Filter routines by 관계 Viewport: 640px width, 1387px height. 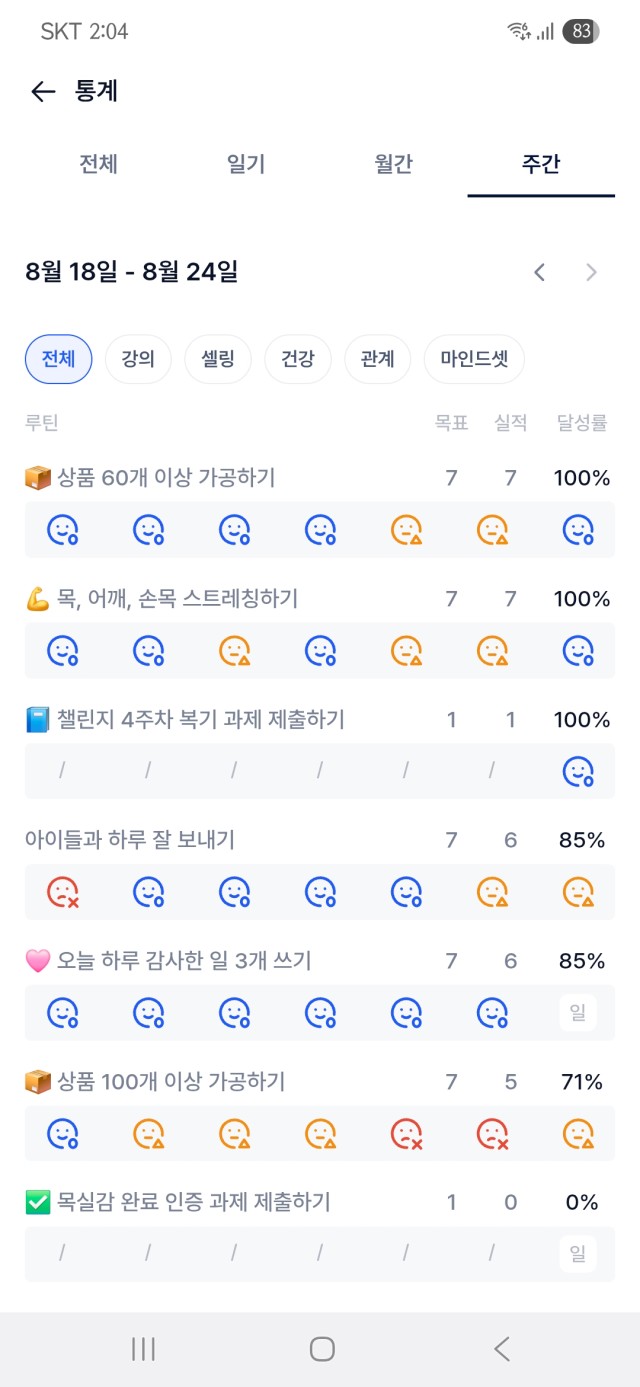pyautogui.click(x=378, y=359)
